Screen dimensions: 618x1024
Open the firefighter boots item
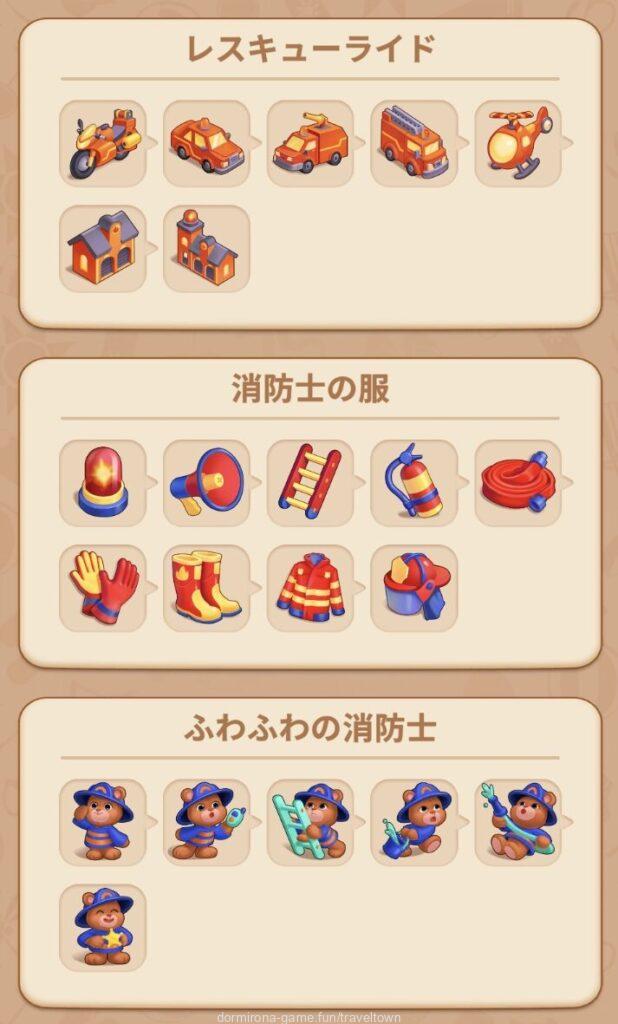tap(207, 588)
